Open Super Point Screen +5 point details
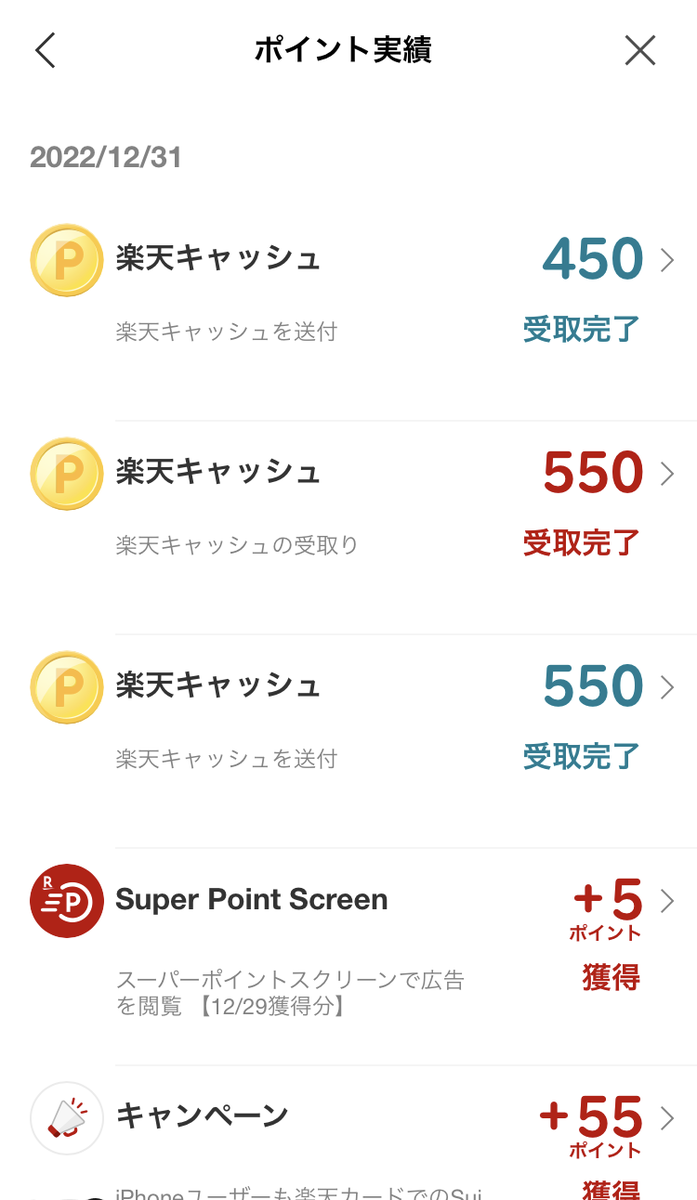Screen dimensions: 697x1200 click(x=348, y=956)
